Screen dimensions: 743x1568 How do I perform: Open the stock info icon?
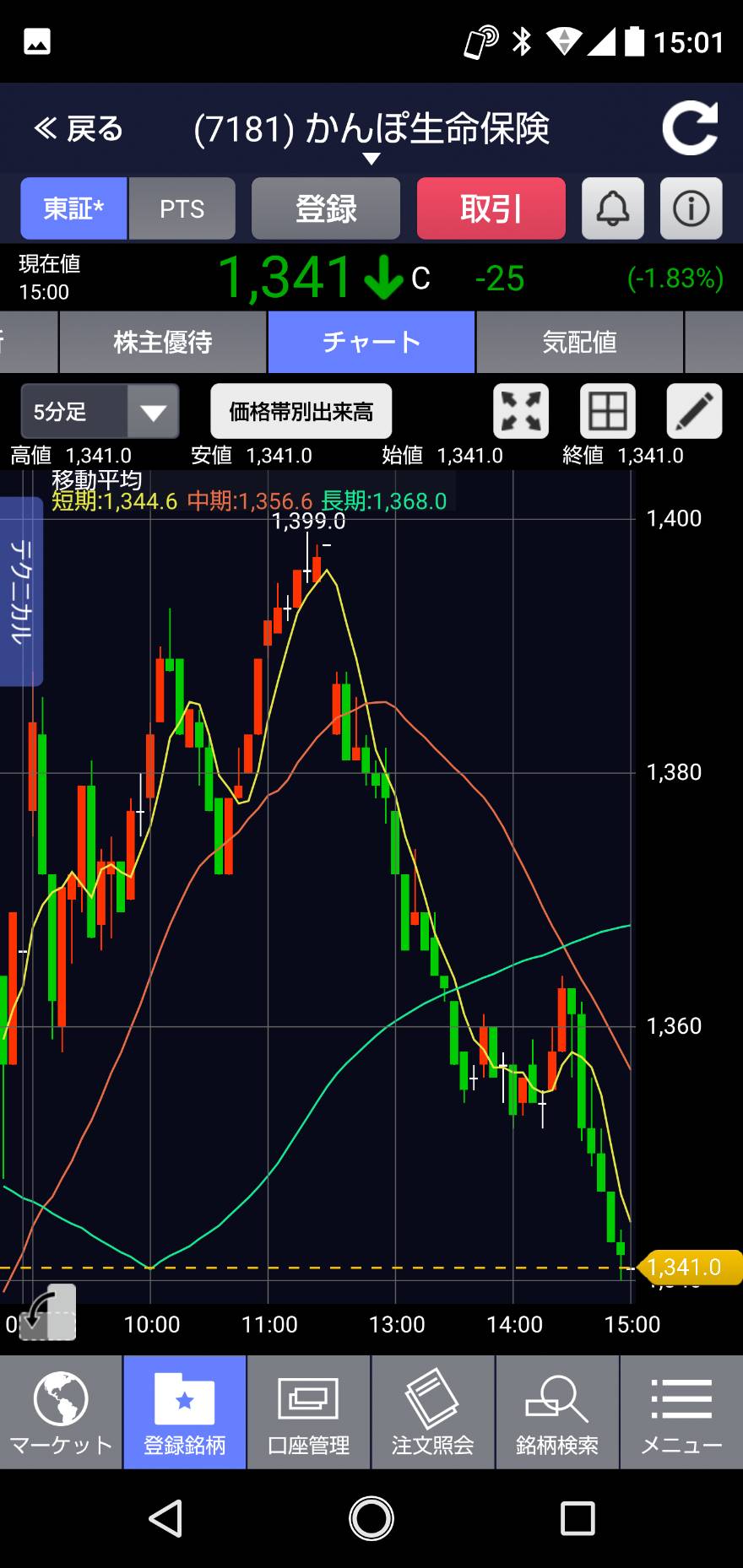[691, 208]
